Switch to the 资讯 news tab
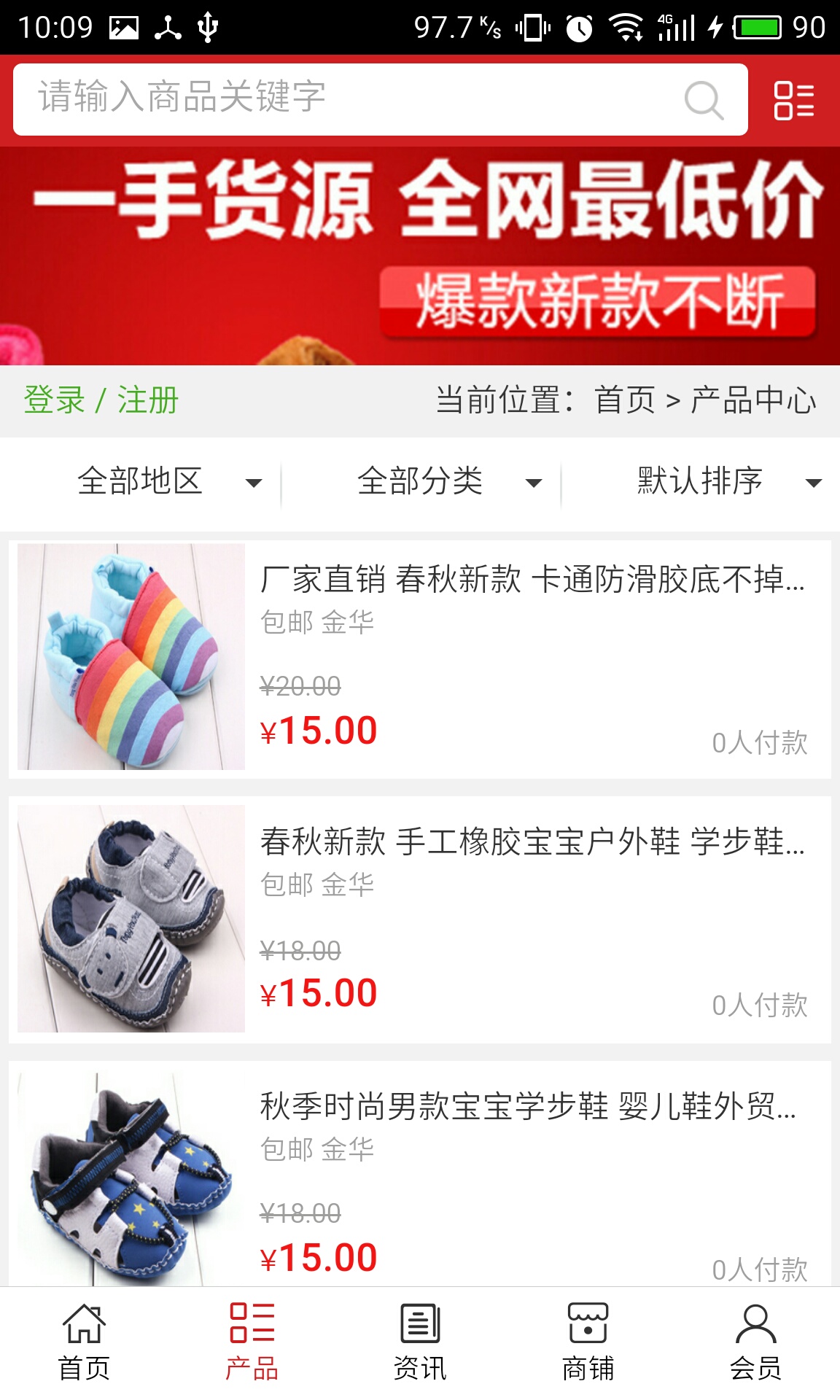Viewport: 840px width, 1400px height. (420, 1342)
